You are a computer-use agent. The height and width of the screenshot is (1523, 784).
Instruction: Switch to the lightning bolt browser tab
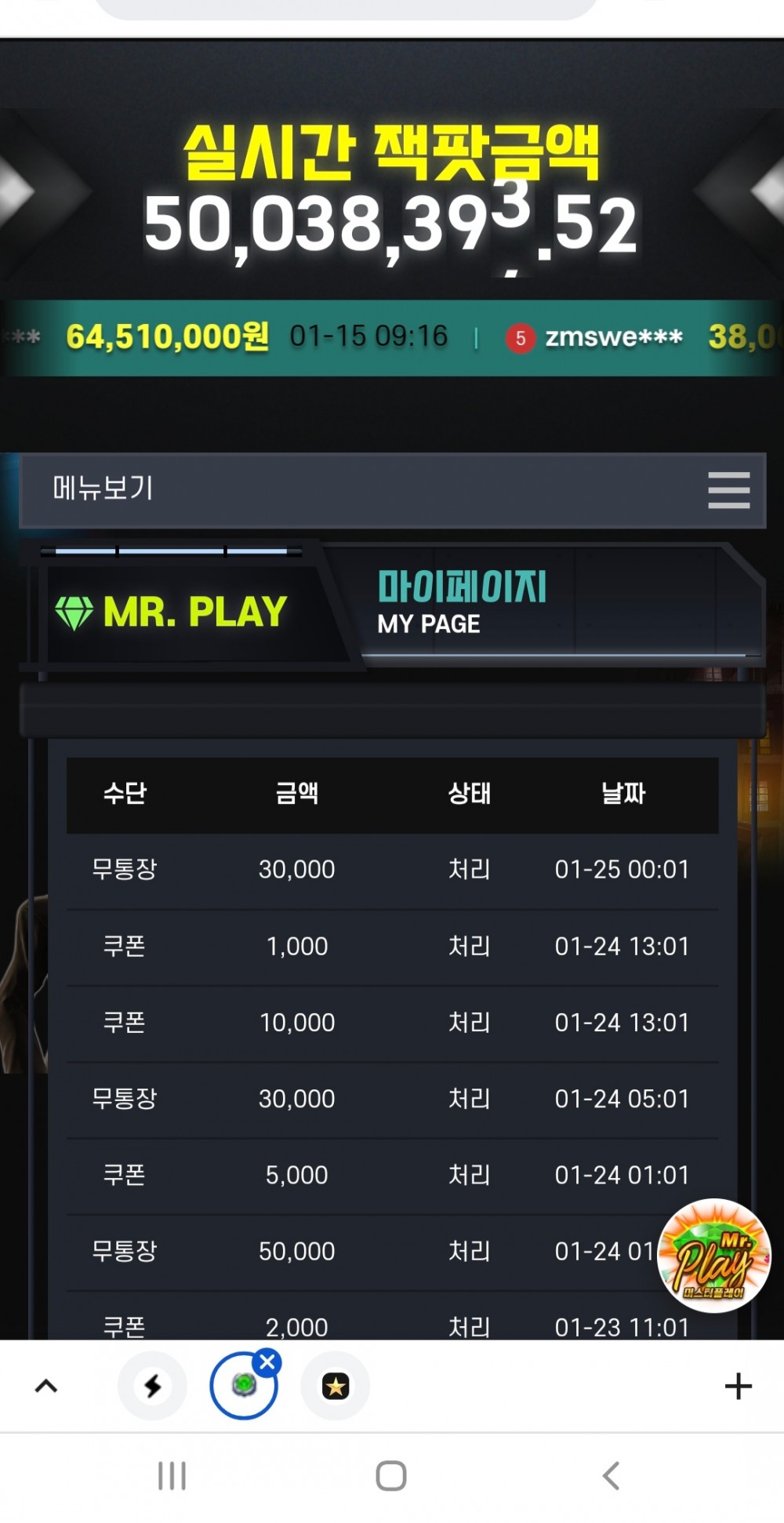coord(153,1387)
